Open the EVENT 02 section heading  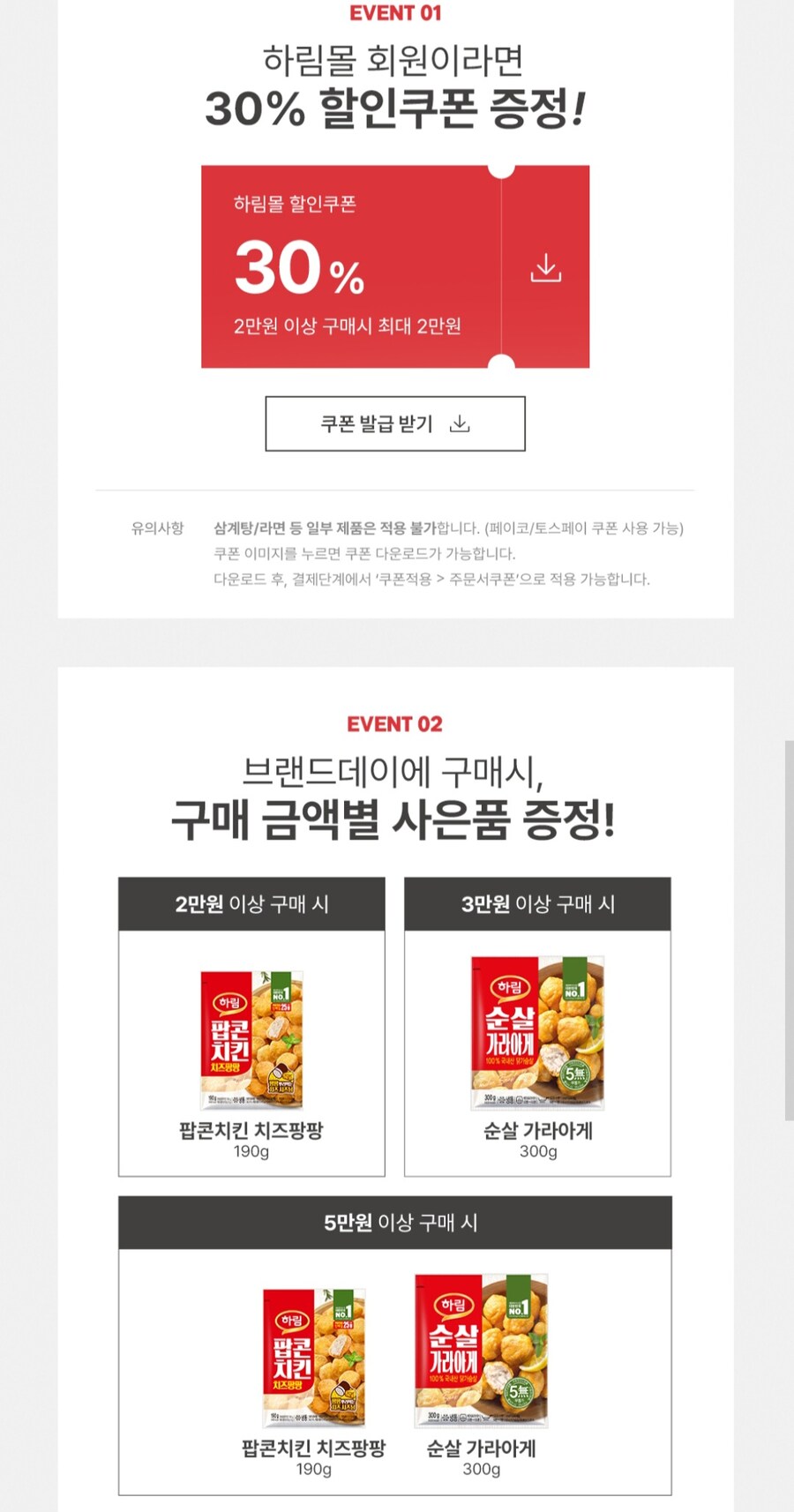click(395, 725)
